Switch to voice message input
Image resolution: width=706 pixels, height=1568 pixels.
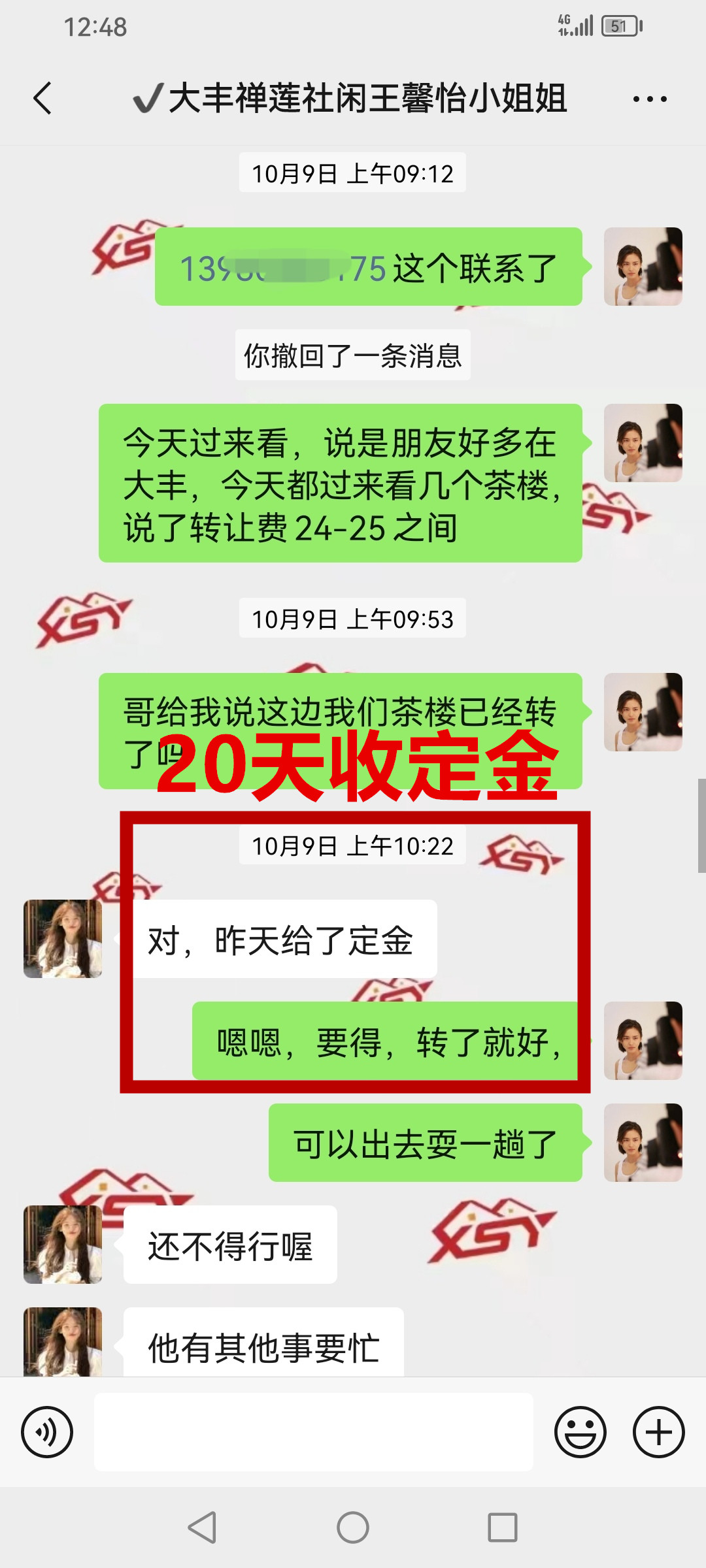[x=47, y=1432]
